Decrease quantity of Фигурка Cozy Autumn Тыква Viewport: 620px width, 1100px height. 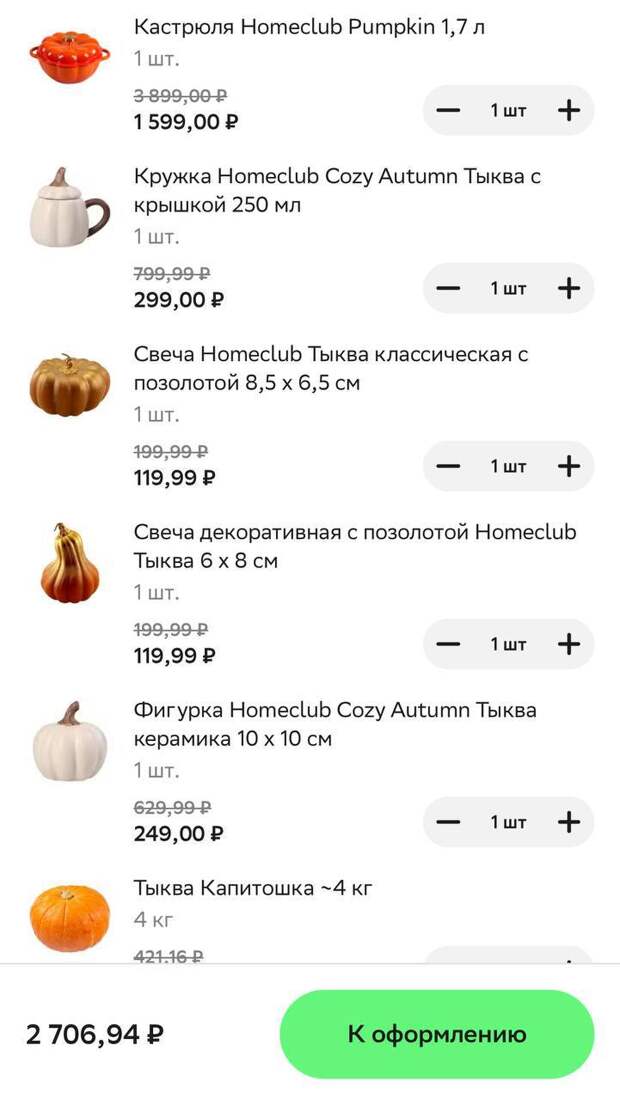(449, 822)
